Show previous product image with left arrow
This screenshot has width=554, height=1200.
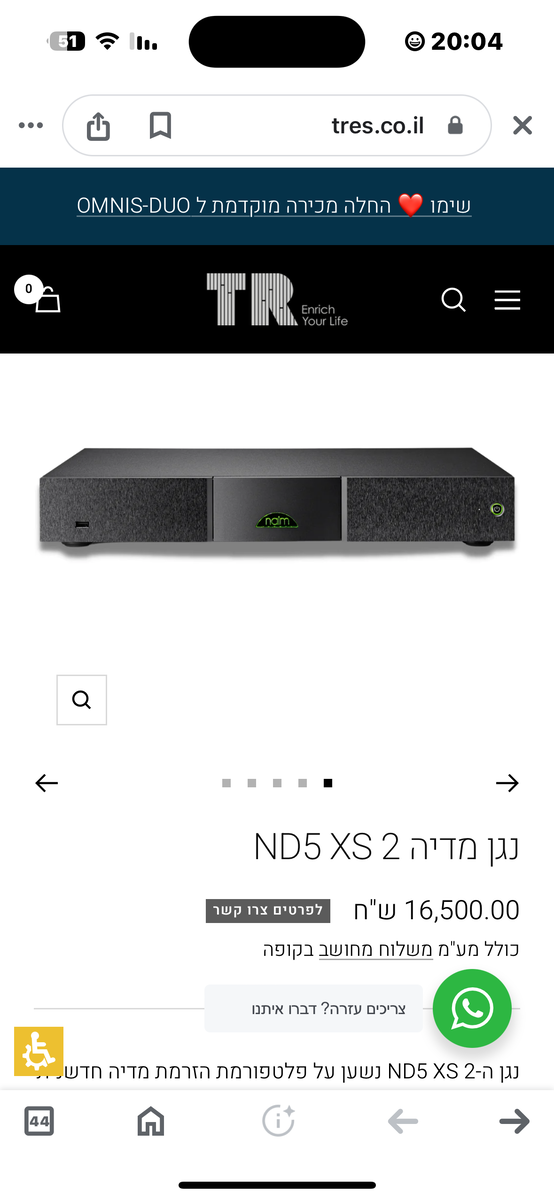[x=47, y=783]
